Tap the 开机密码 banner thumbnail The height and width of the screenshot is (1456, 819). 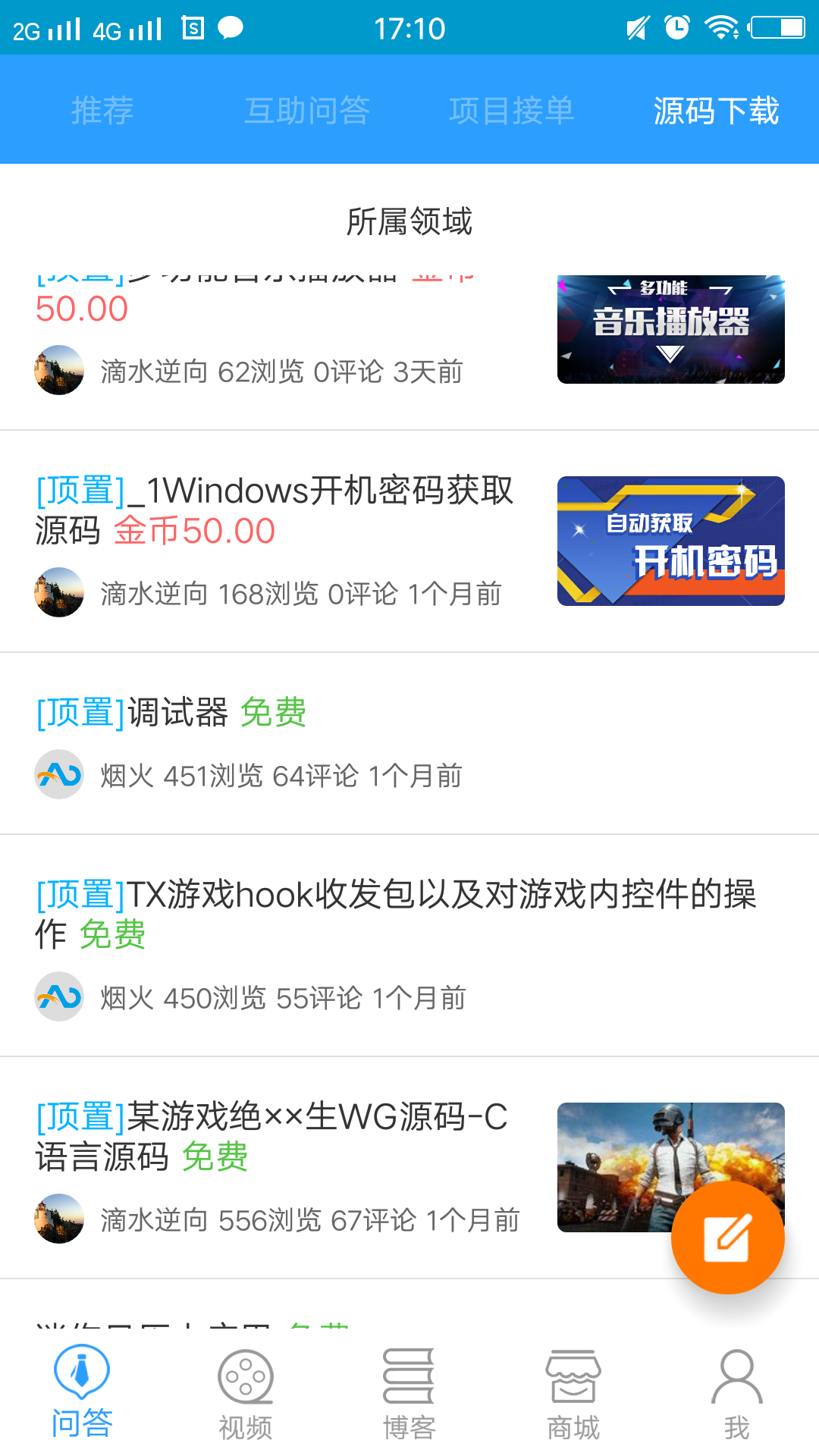[671, 540]
